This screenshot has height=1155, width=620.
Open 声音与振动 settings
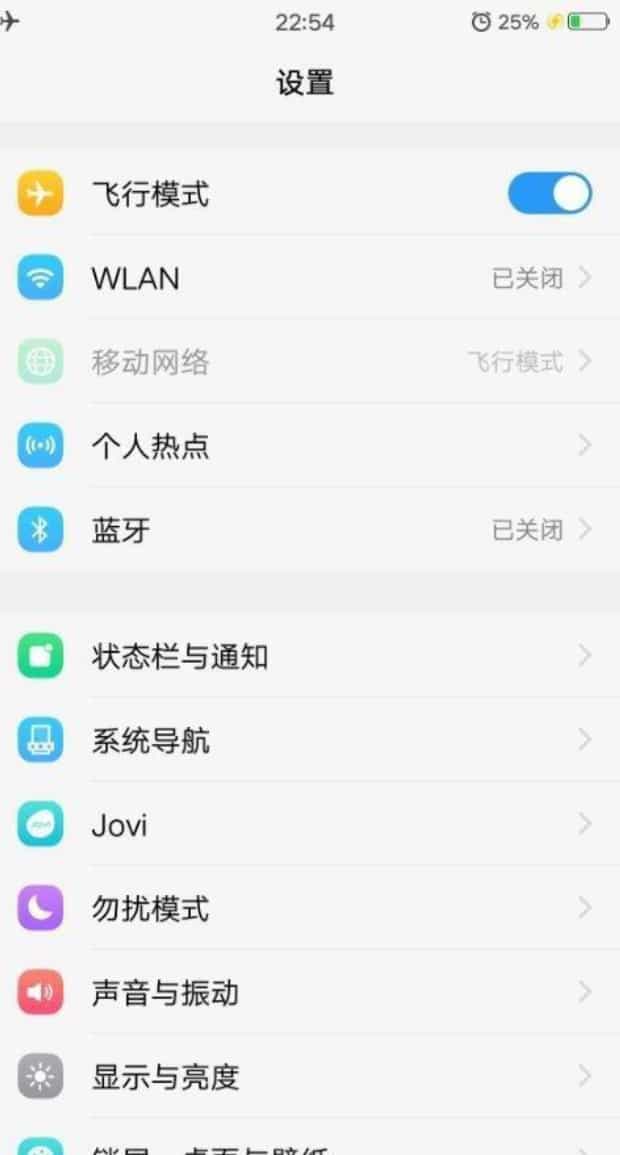(310, 991)
